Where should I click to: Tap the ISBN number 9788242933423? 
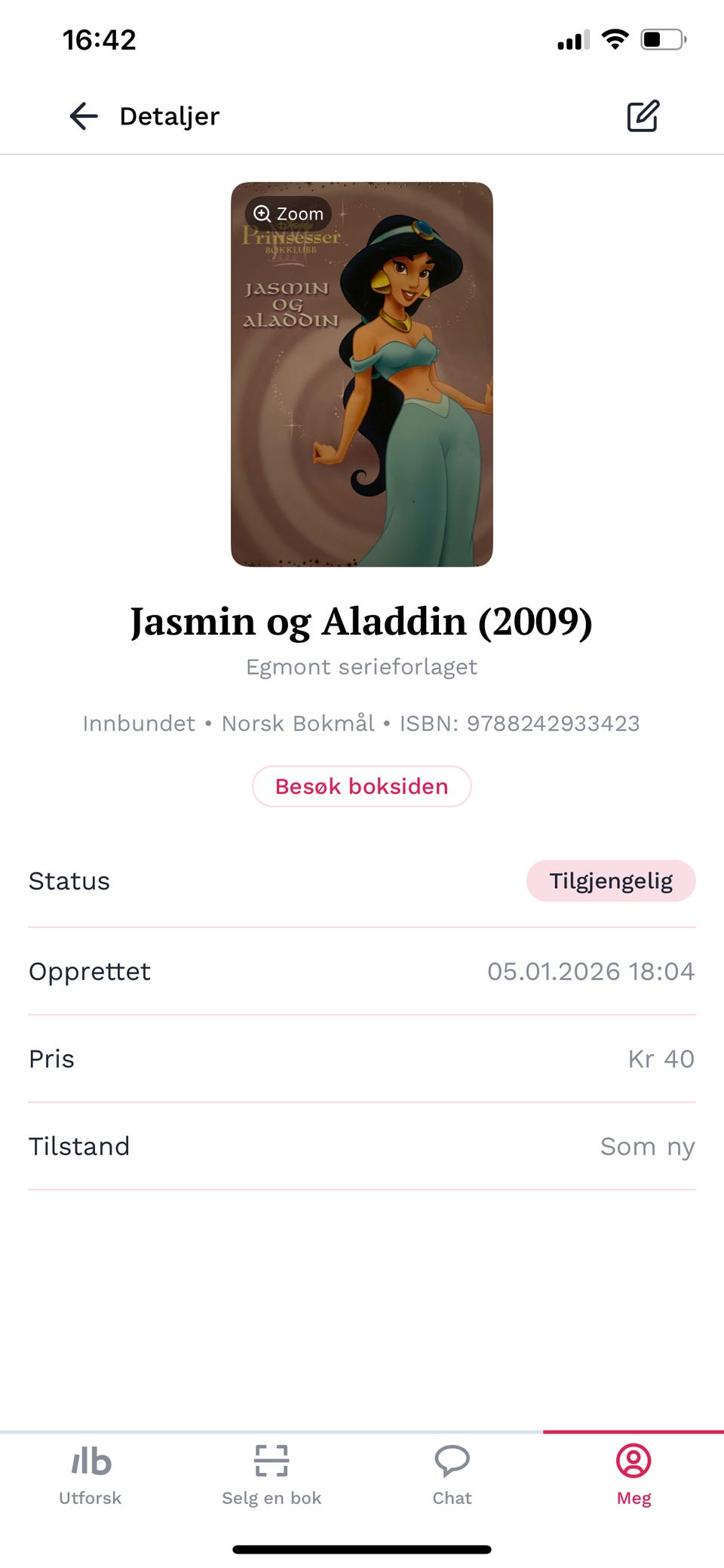[553, 723]
